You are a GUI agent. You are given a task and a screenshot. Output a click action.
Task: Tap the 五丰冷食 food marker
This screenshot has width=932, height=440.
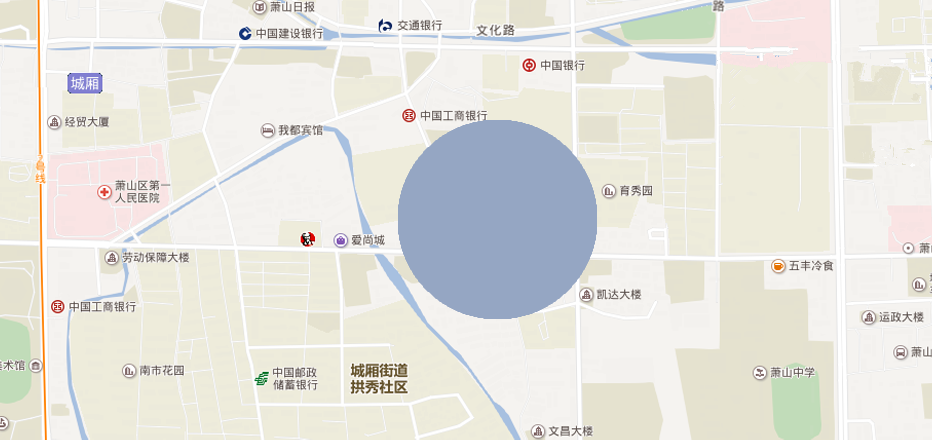tap(778, 266)
